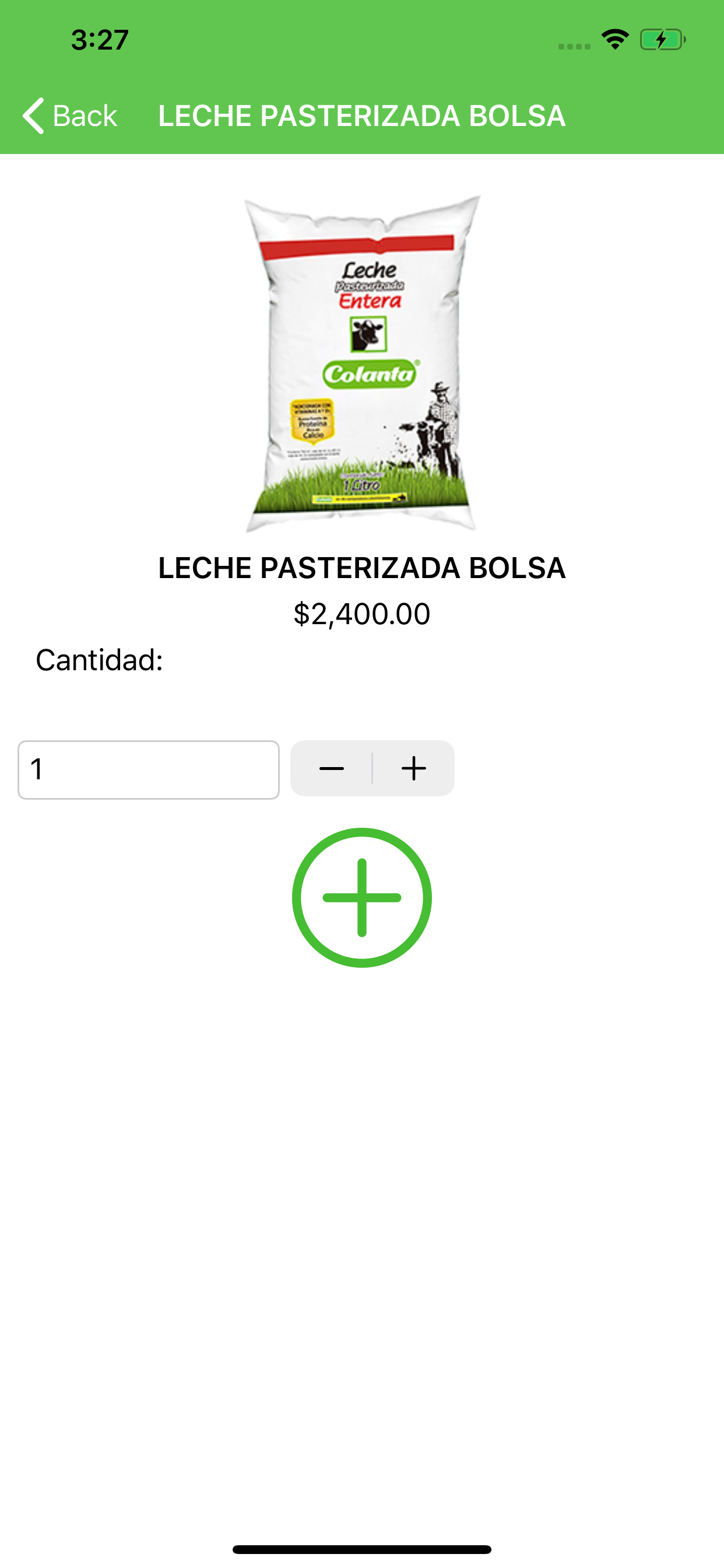Increase the quantity with the plus stepper

point(414,768)
